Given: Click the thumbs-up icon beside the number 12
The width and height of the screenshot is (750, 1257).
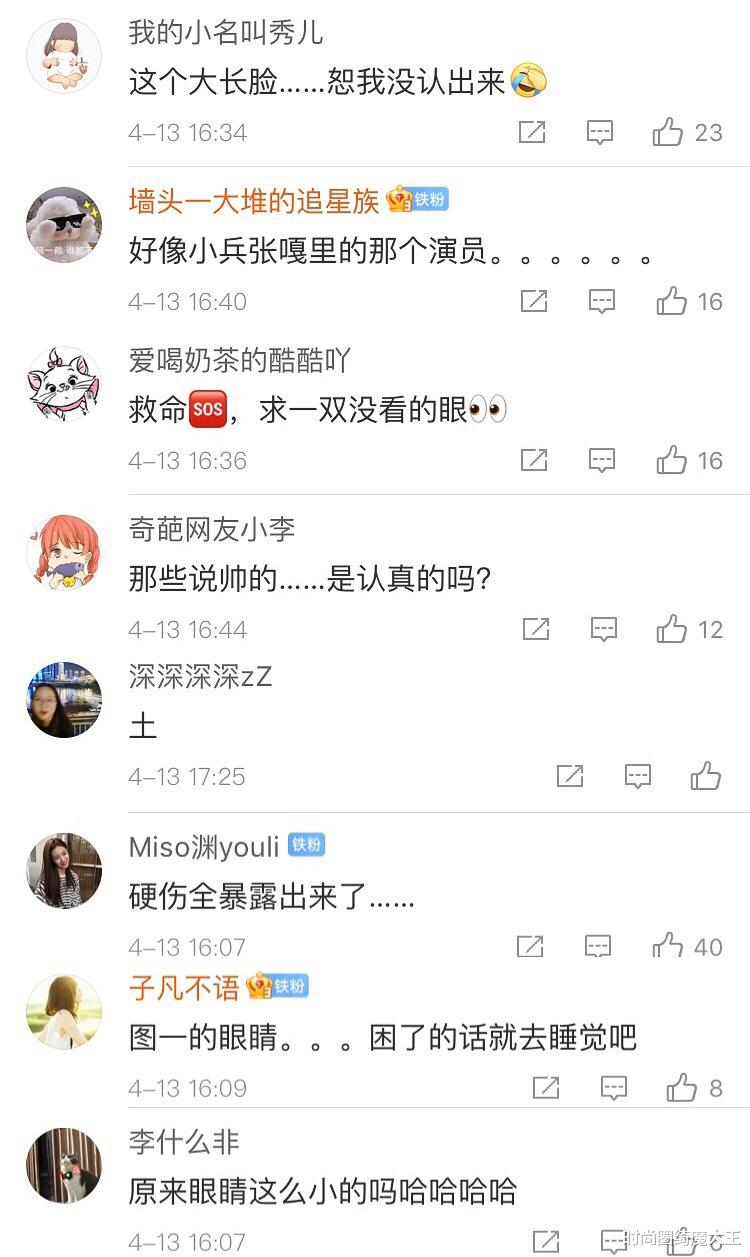Looking at the screenshot, I should point(673,629).
